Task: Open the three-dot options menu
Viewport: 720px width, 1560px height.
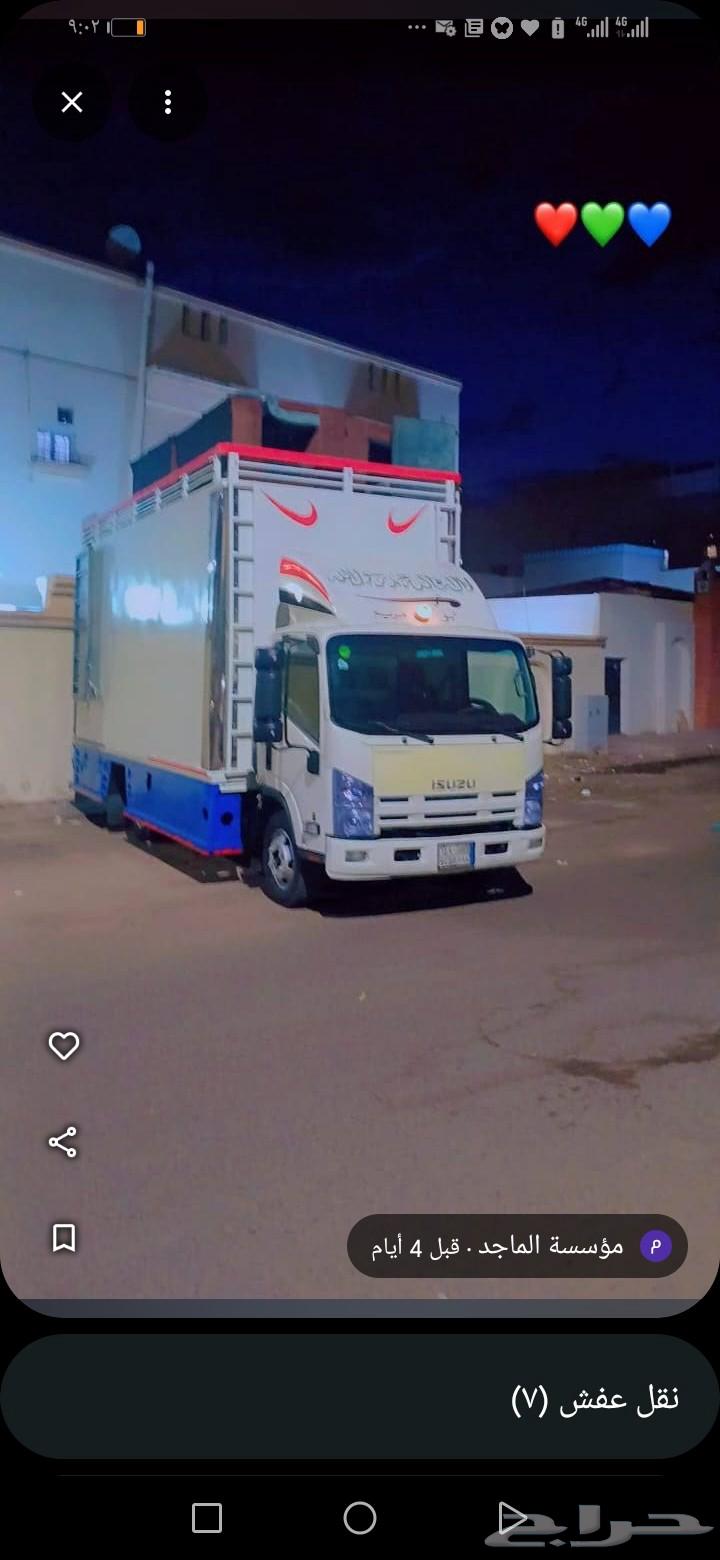Action: (167, 102)
